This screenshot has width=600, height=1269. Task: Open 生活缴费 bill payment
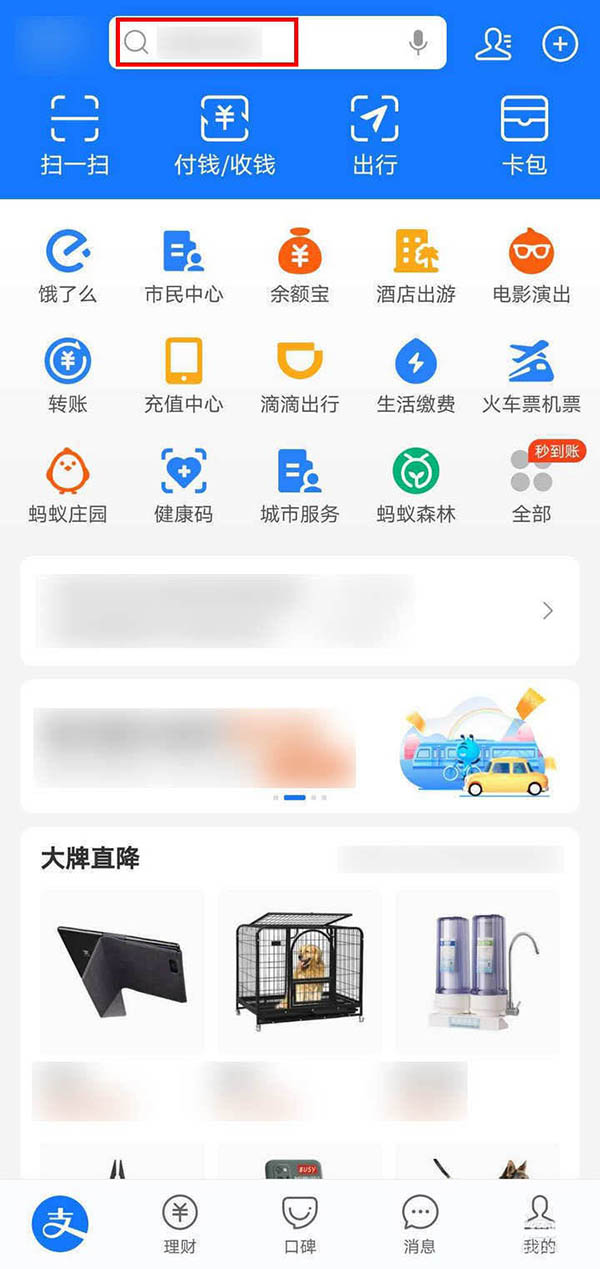tap(415, 374)
